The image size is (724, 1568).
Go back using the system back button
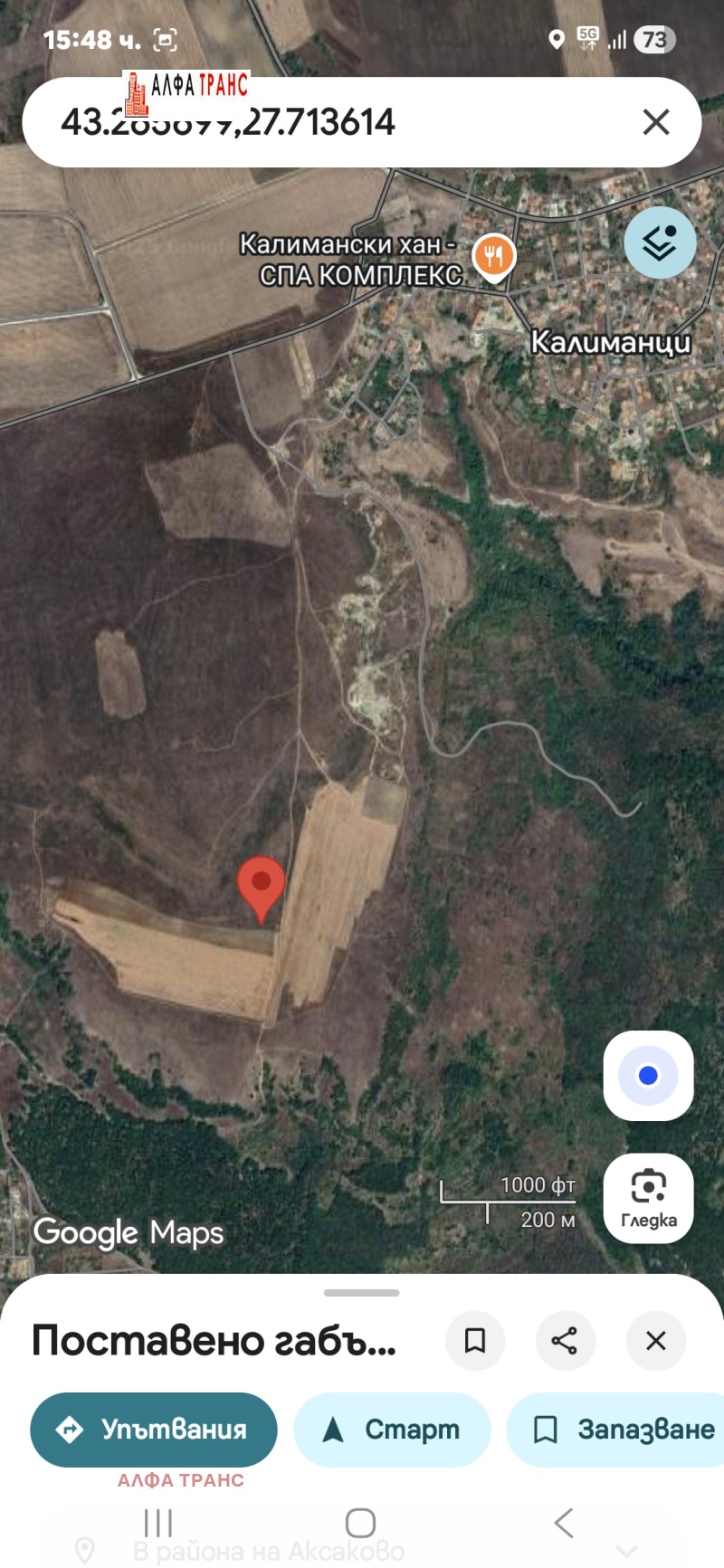(563, 1523)
